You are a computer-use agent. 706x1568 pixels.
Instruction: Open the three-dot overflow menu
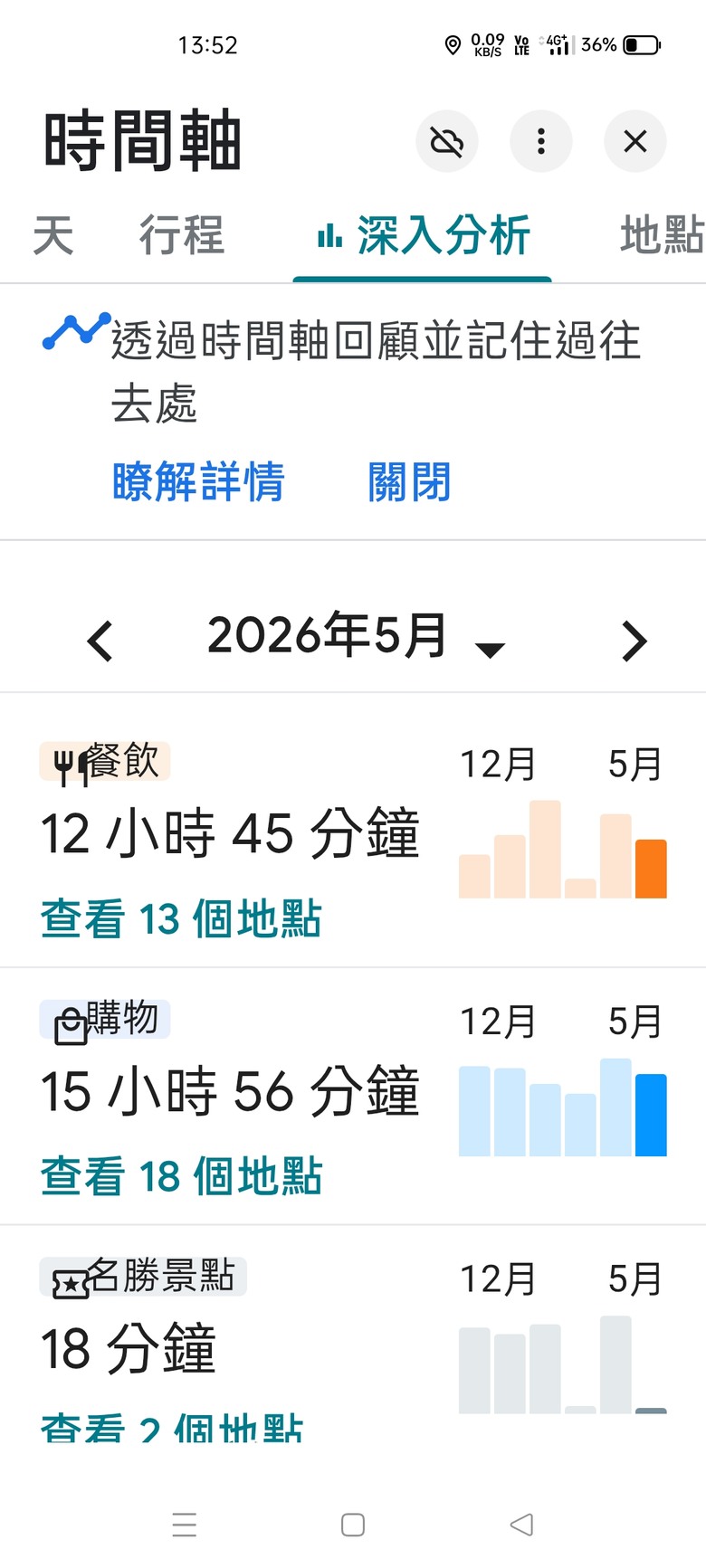coord(541,141)
